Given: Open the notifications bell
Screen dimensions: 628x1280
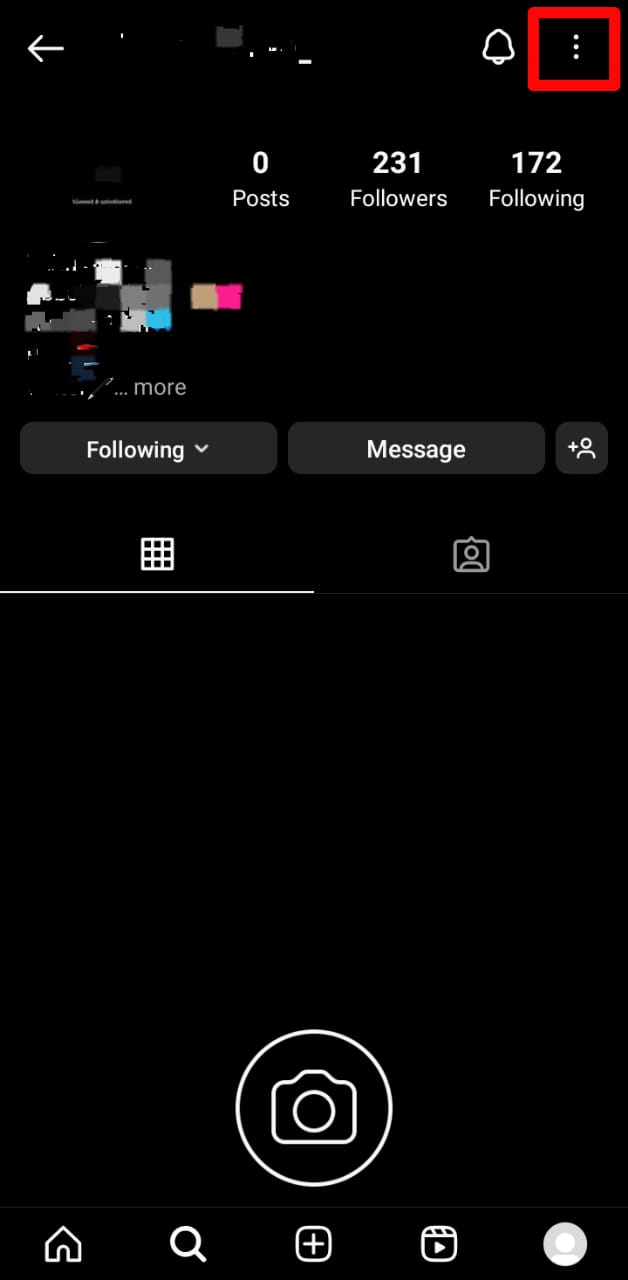Looking at the screenshot, I should (498, 47).
